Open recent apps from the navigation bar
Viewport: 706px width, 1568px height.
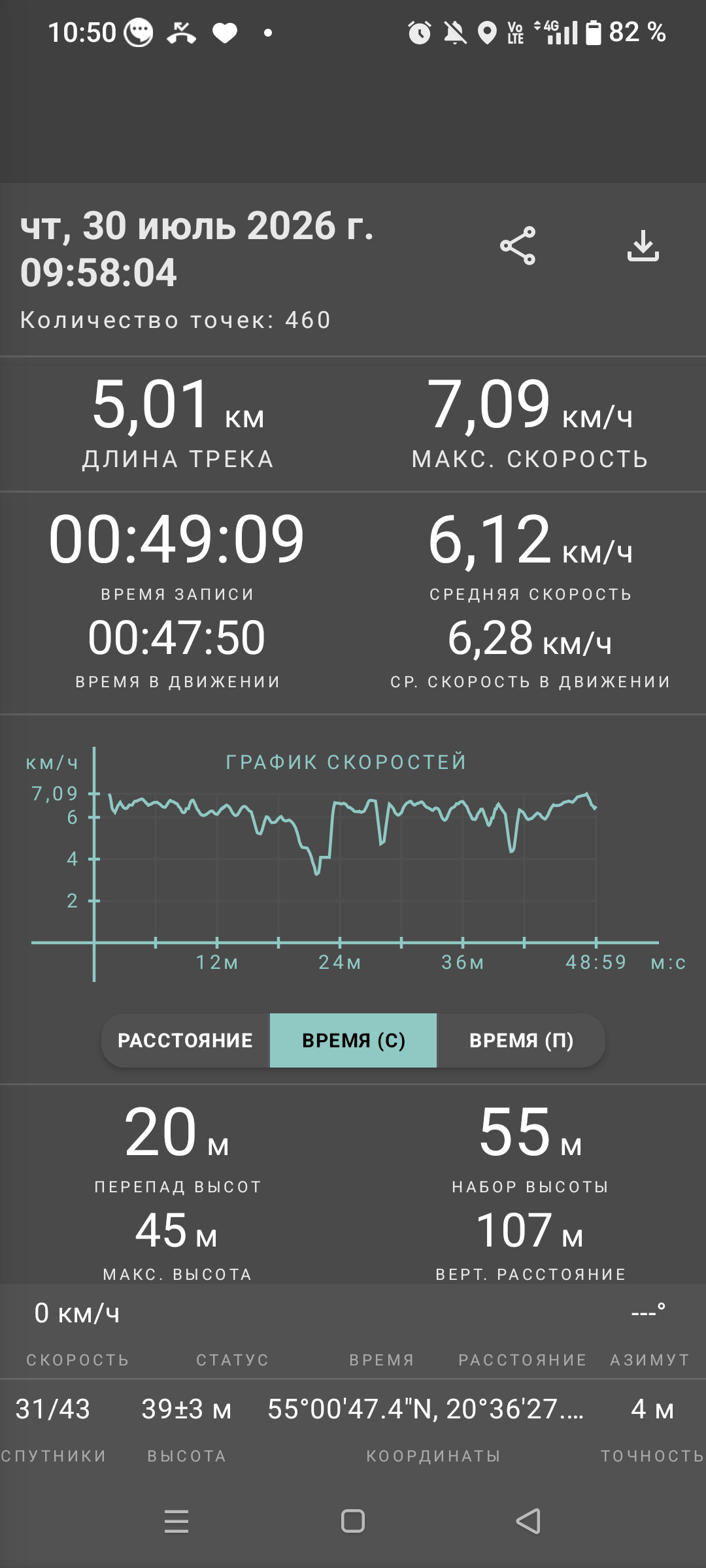[x=176, y=1521]
